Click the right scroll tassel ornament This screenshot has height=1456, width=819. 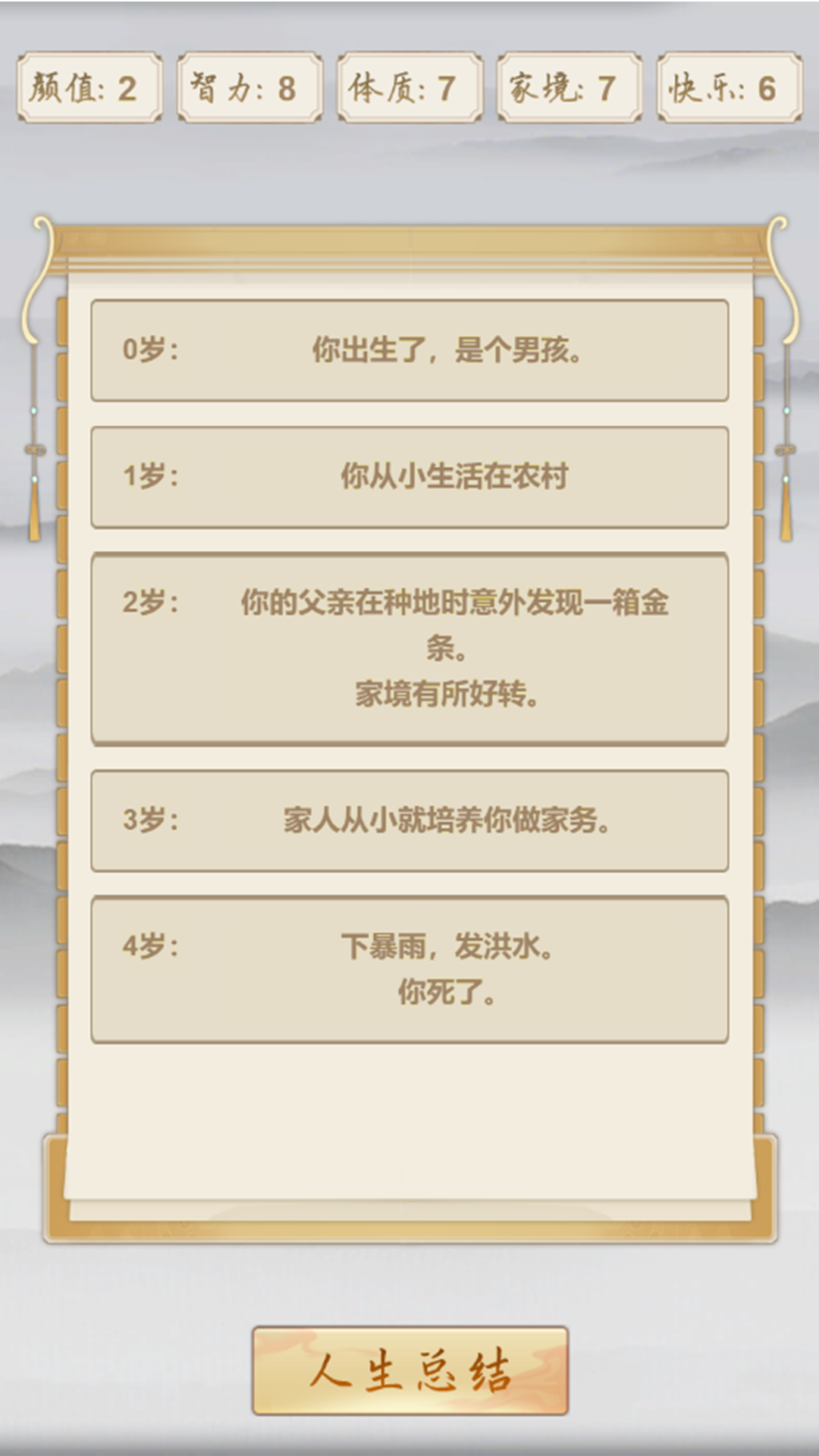coord(785,455)
